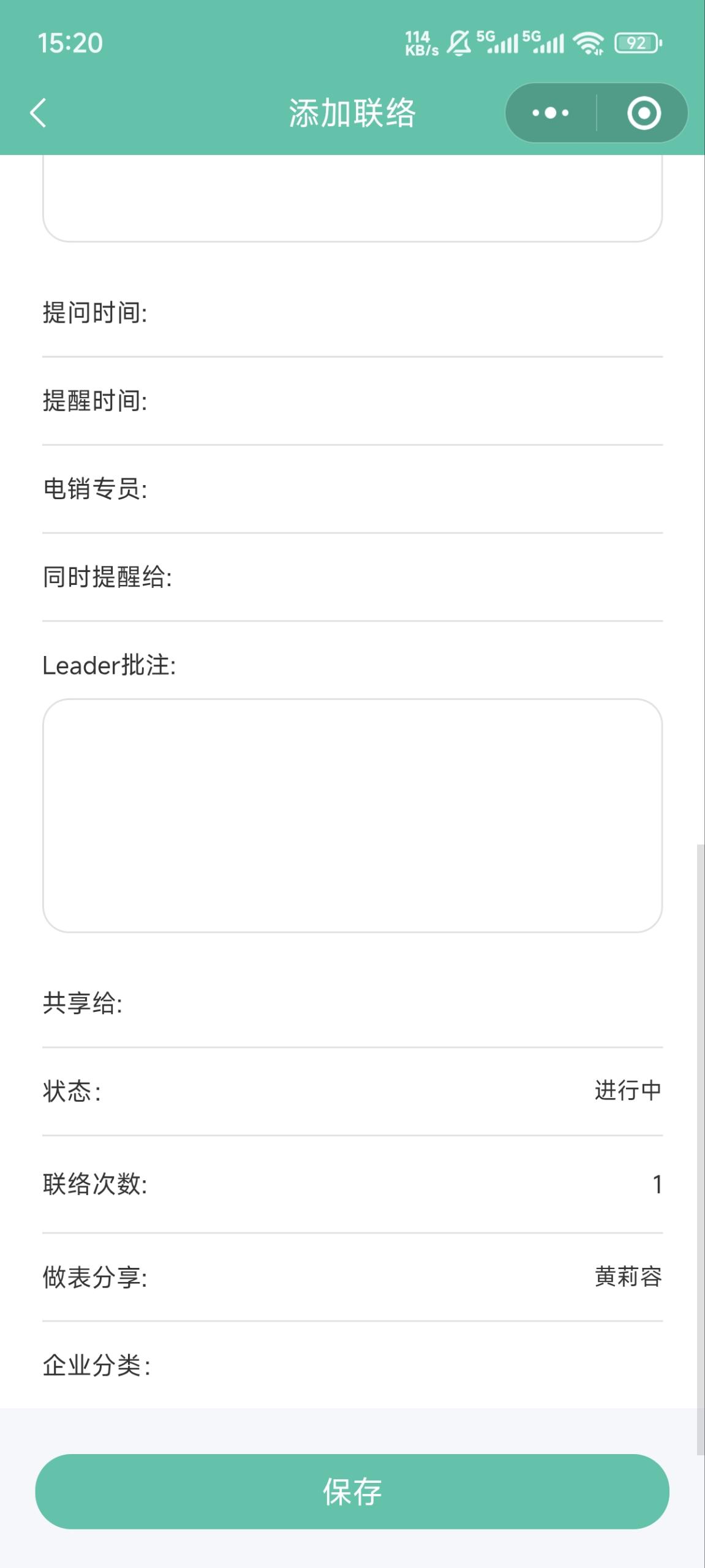
Task: Pick a time for 提问时间
Action: 352,313
